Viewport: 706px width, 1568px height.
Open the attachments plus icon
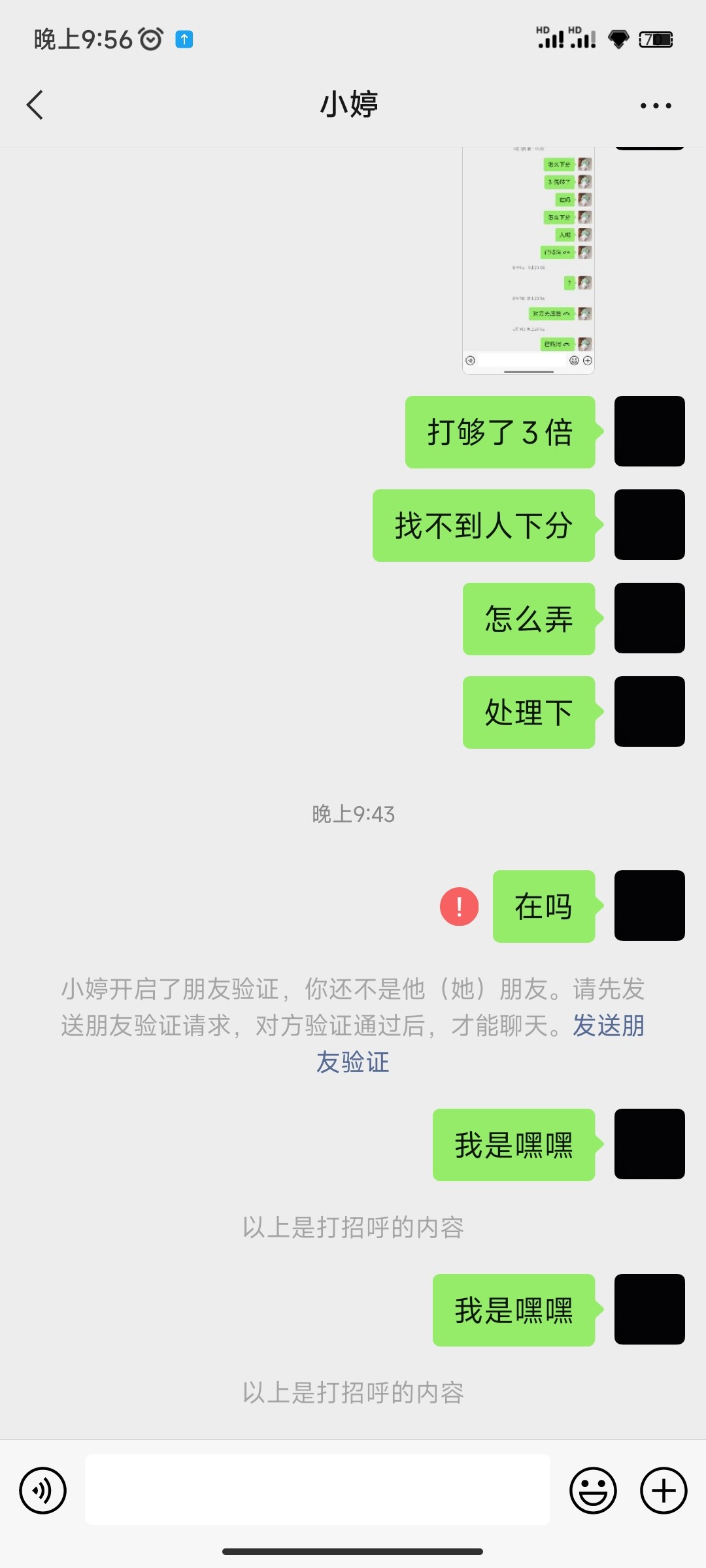click(663, 1490)
